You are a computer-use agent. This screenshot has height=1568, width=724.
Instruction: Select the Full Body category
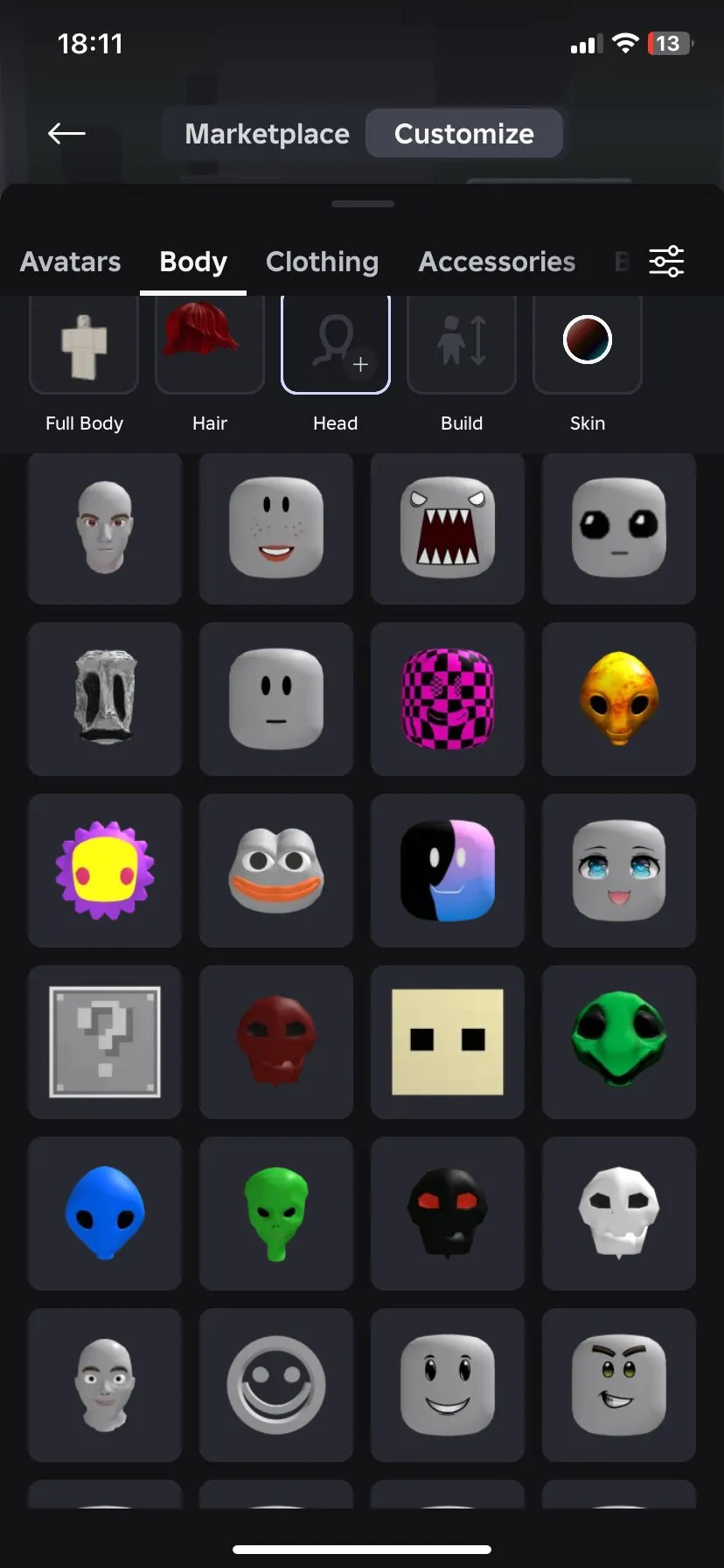pyautogui.click(x=84, y=364)
